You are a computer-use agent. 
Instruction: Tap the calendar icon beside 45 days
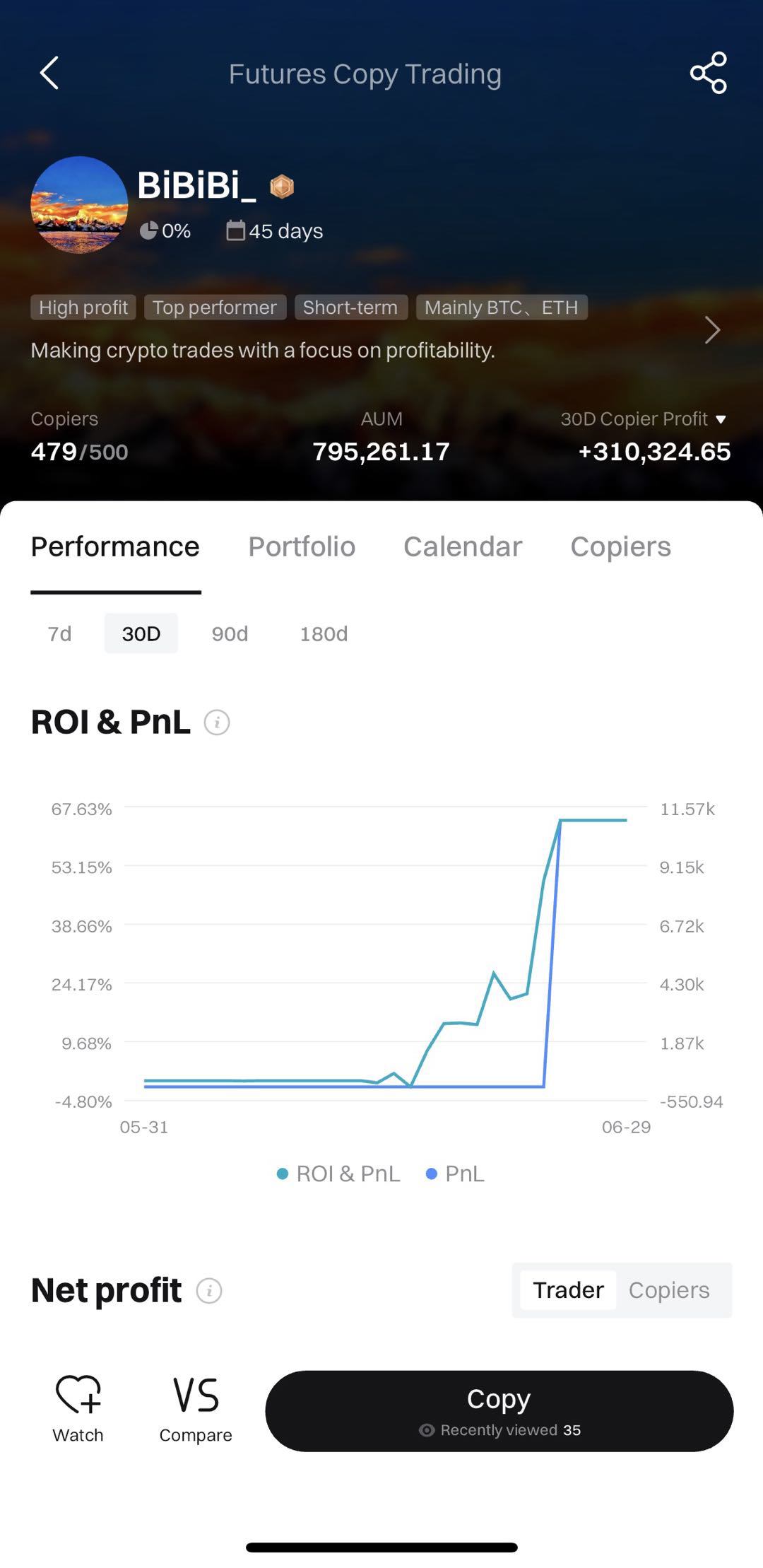[x=235, y=230]
